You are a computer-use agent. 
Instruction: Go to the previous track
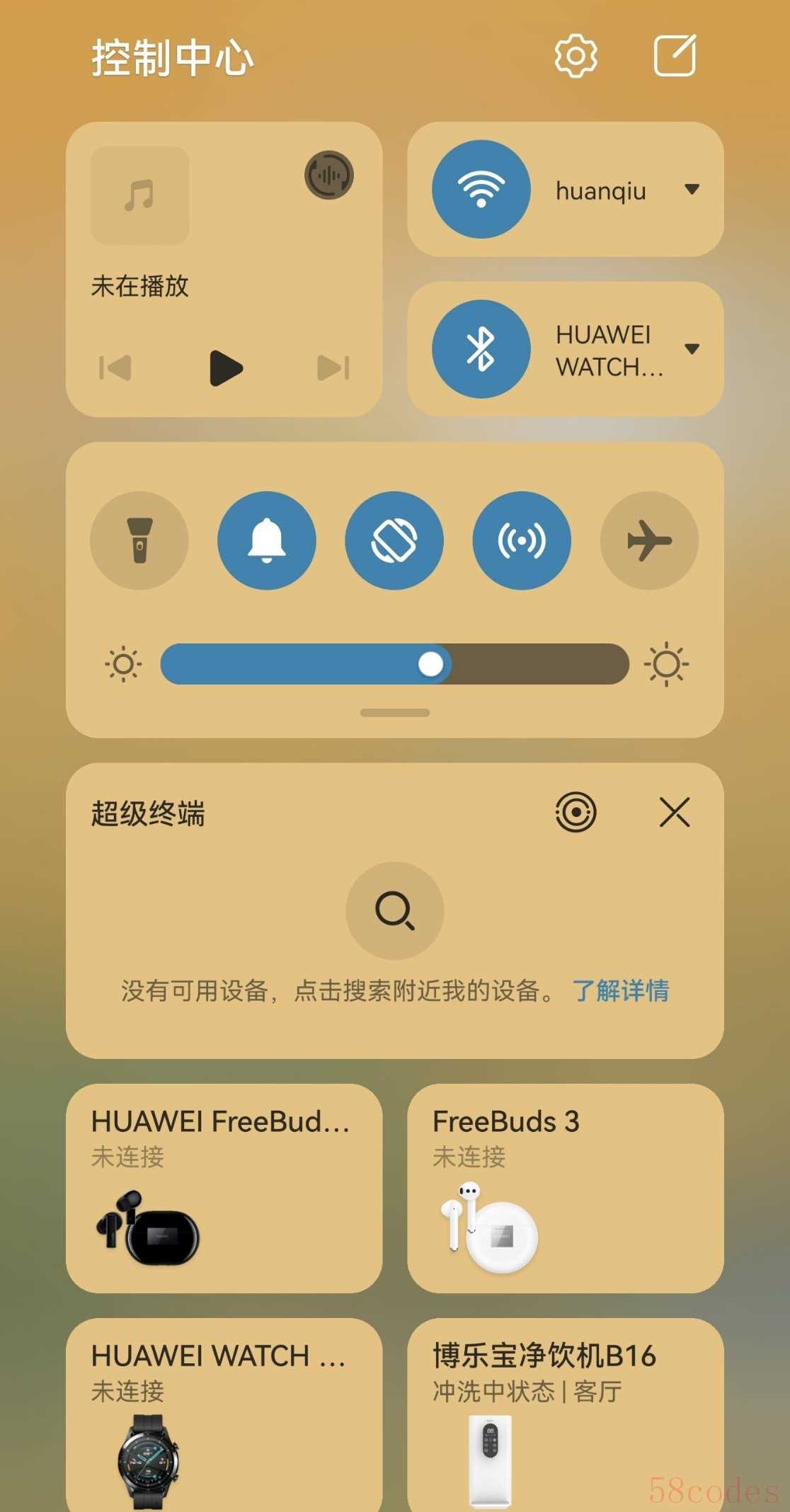coord(115,368)
